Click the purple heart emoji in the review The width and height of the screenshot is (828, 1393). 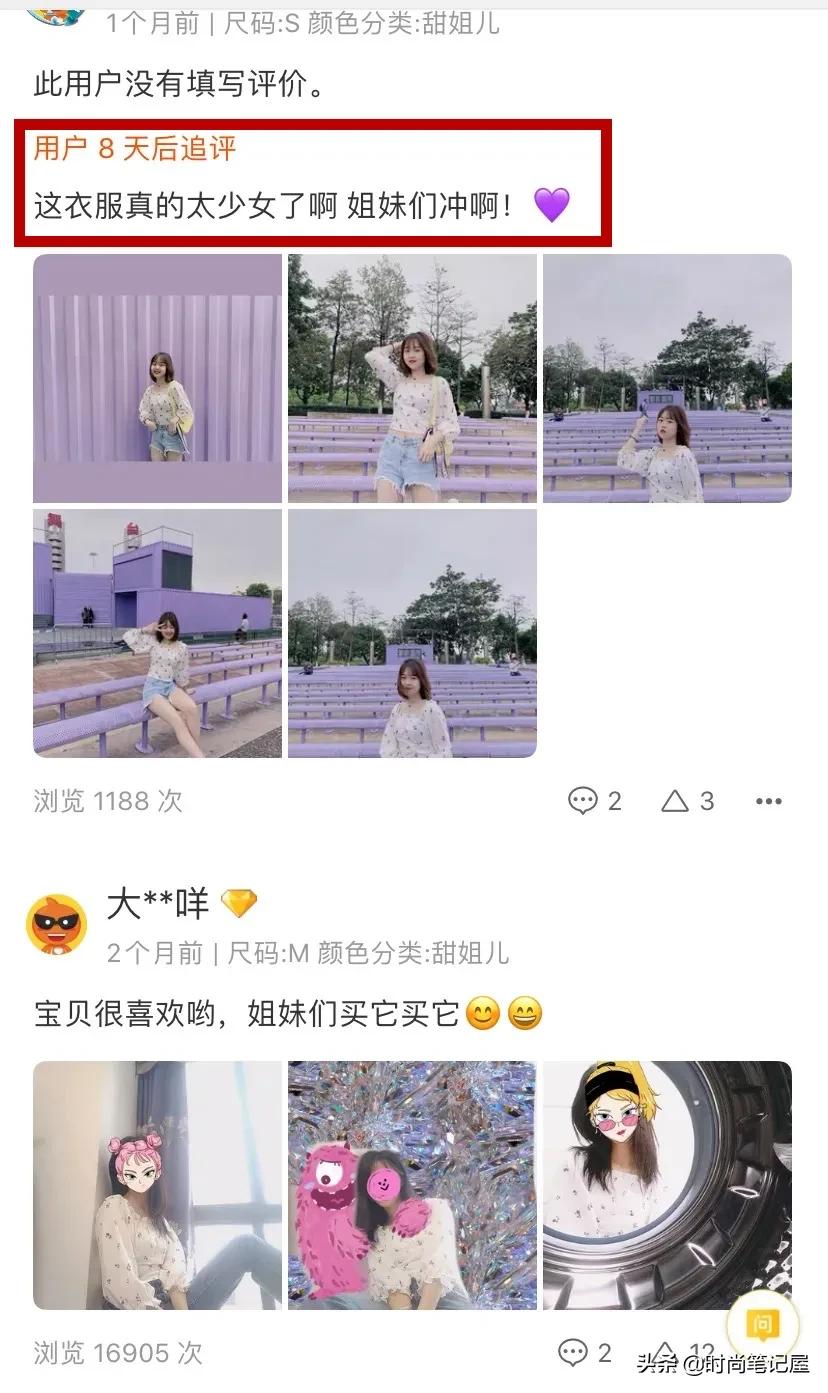551,204
